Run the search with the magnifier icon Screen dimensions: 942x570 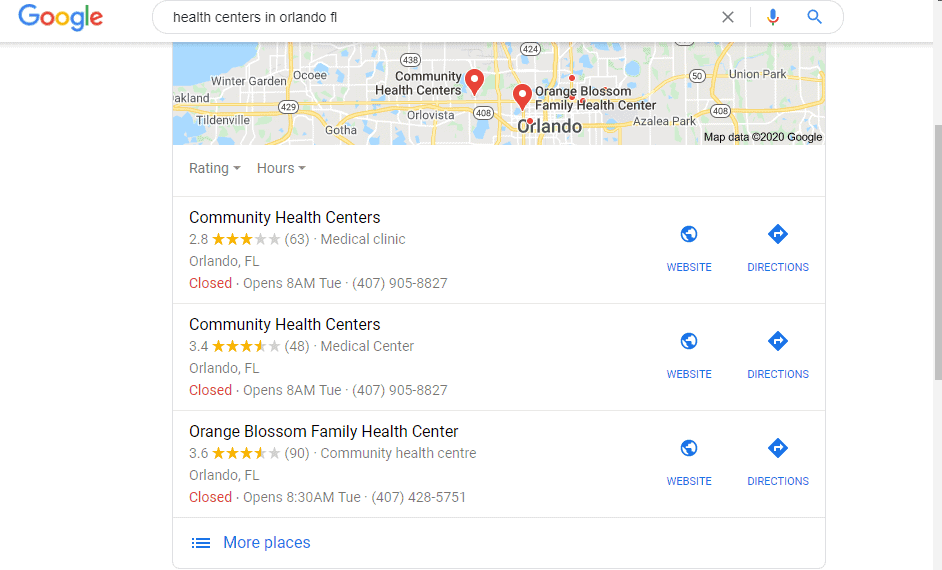click(815, 17)
